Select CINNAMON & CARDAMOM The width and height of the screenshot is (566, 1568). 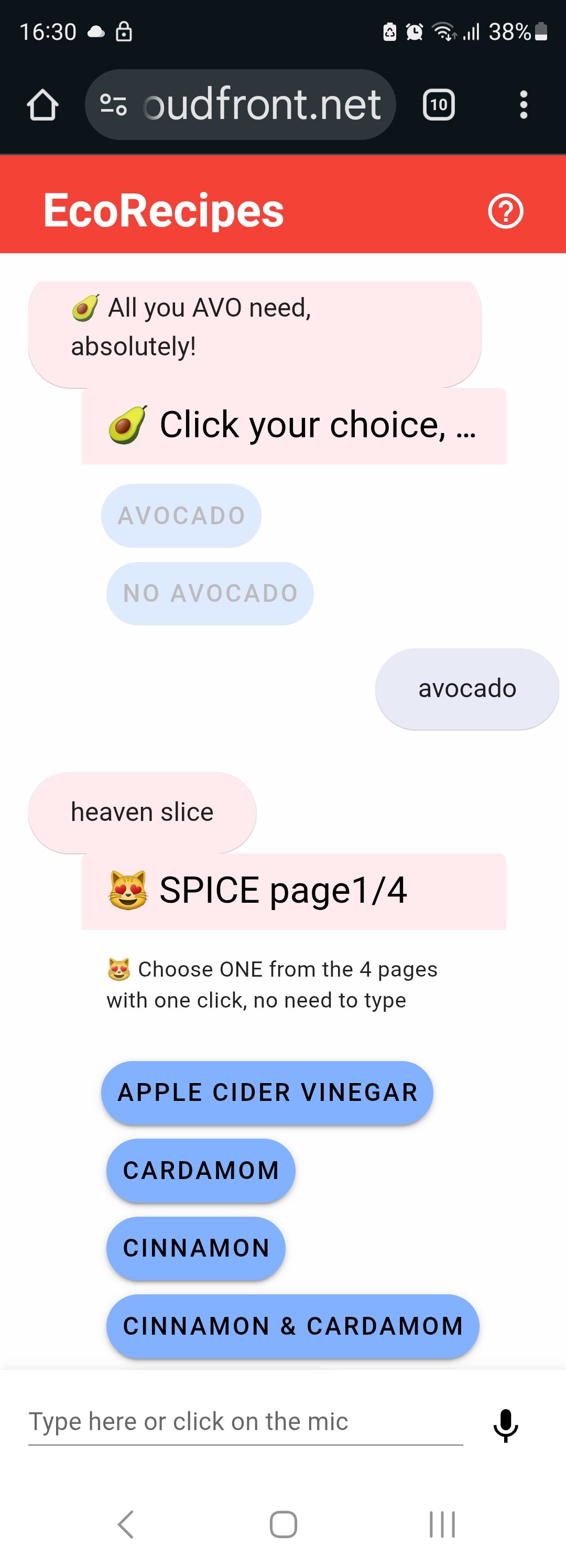293,1326
